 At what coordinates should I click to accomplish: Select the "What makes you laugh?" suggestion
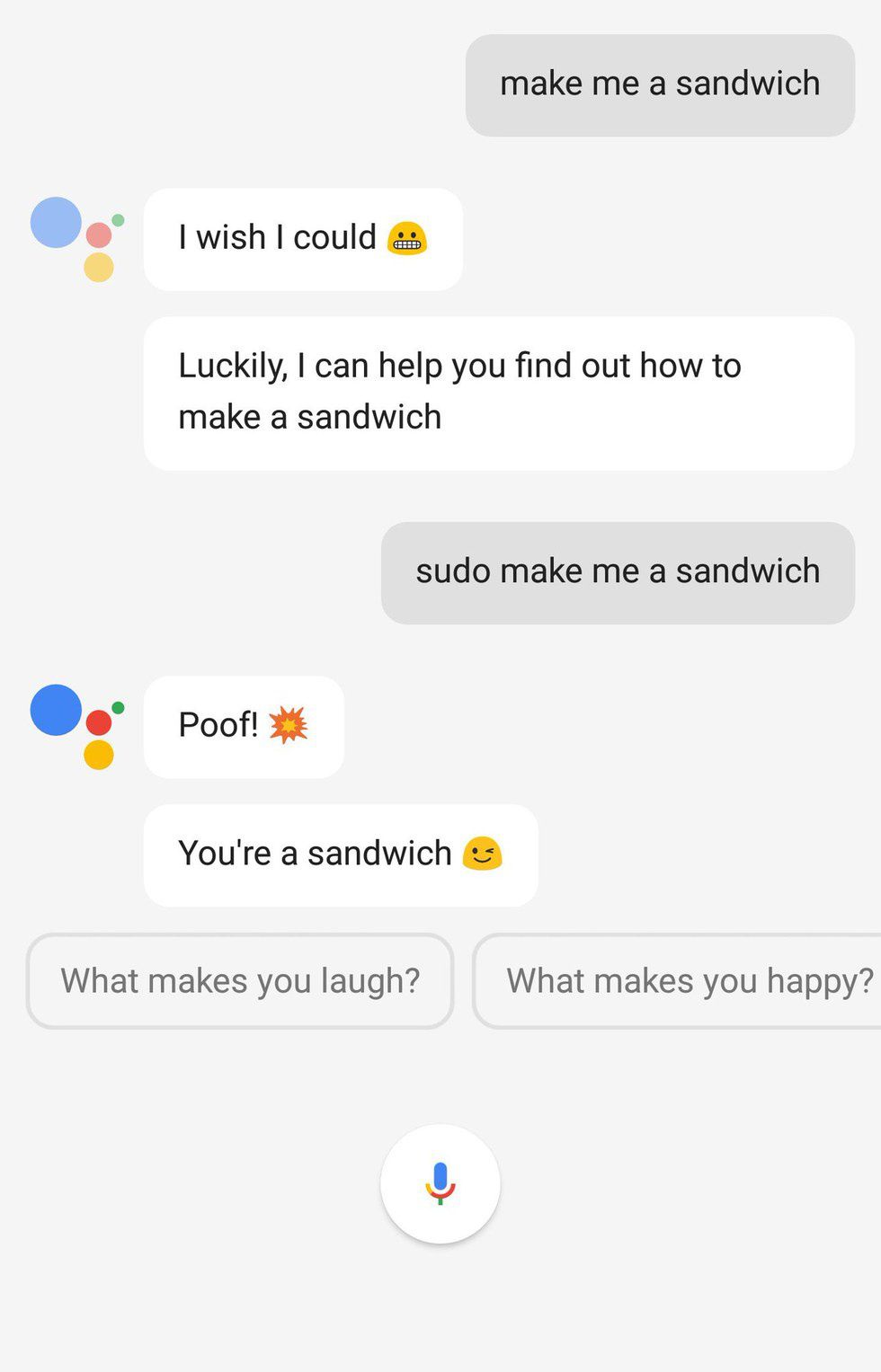pyautogui.click(x=240, y=981)
